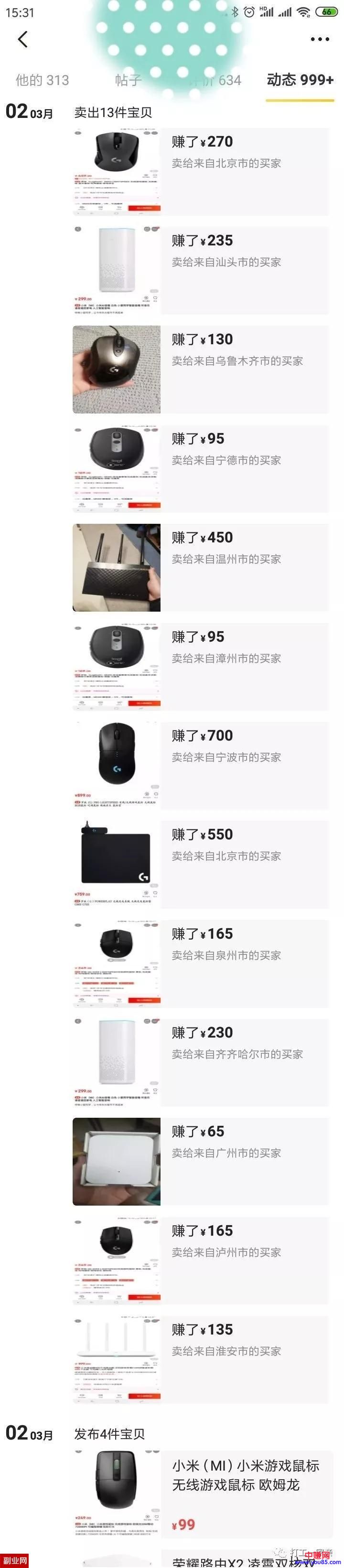Open the ¥95 item sold to 漳州市
The width and height of the screenshot is (344, 1568).
coord(201,667)
